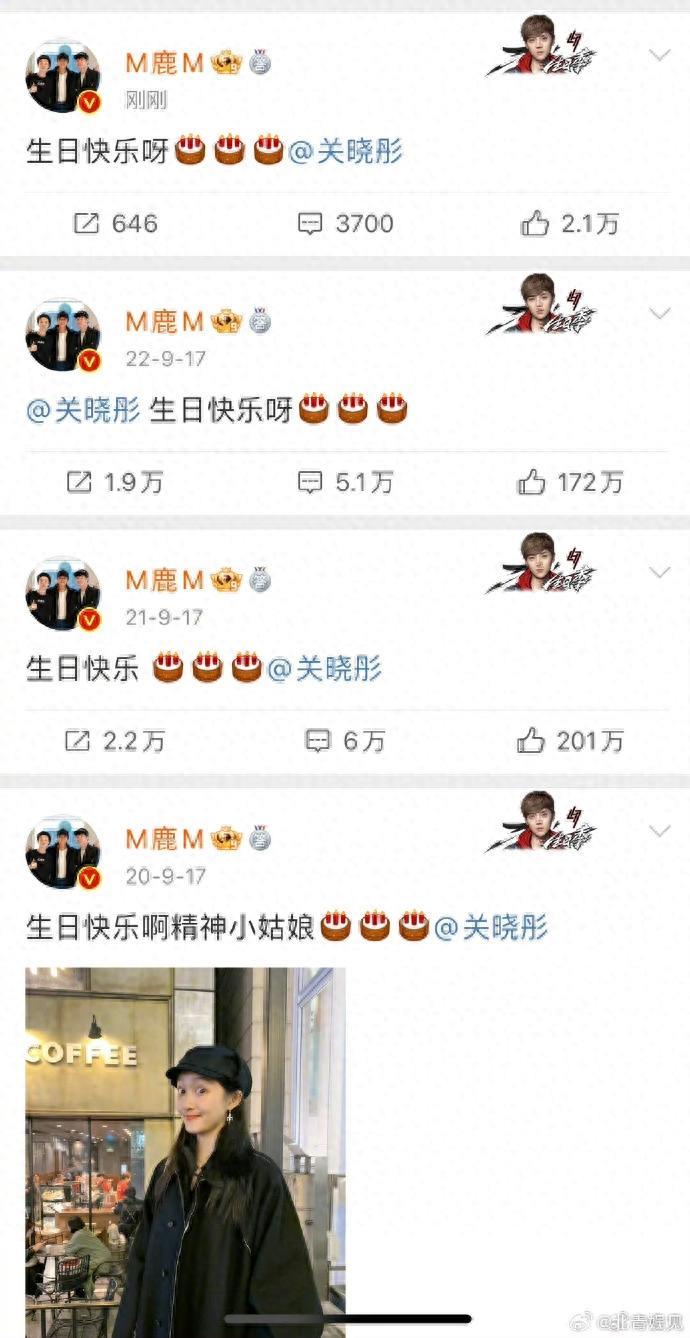Open M鹿M's avatar on the 刚刚 post

coord(62,77)
